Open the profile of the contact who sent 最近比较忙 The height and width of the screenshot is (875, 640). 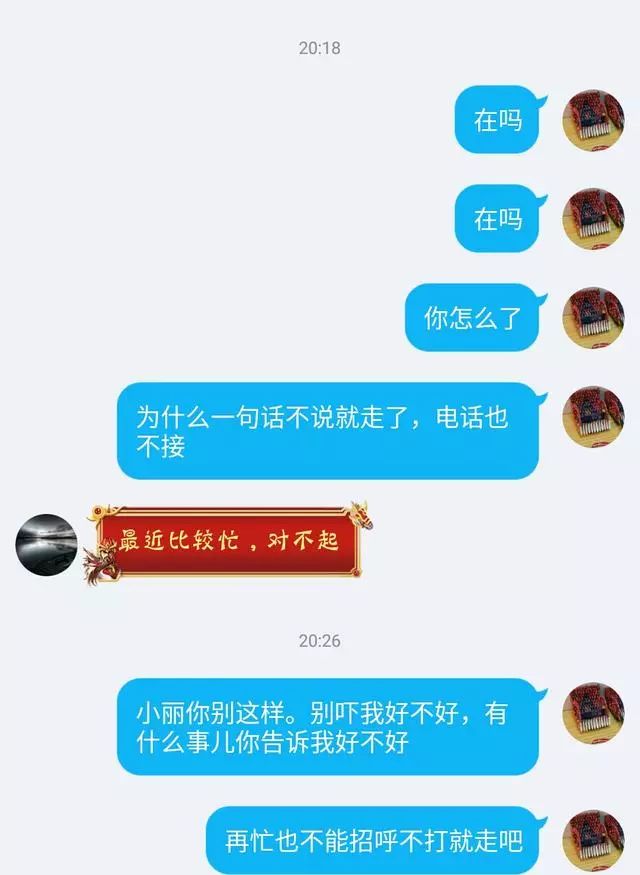coord(47,545)
